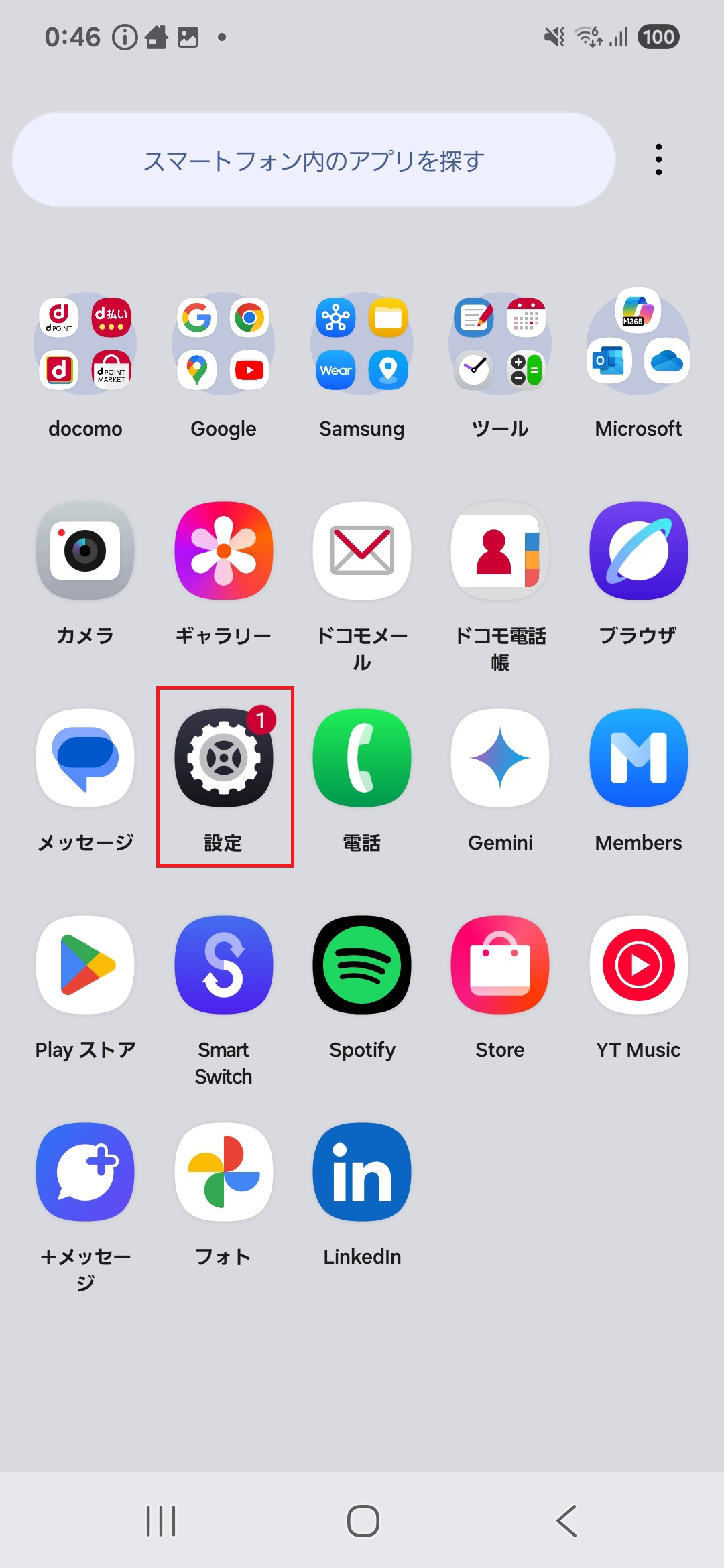Start Smart Switch

[x=223, y=965]
